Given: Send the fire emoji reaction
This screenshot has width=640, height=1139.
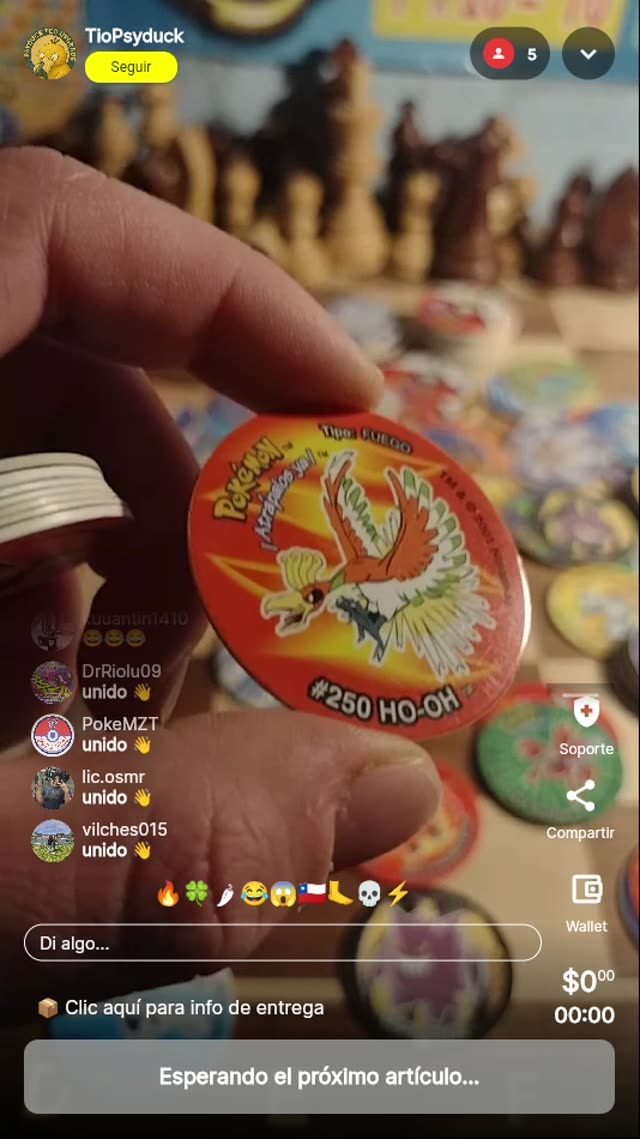Looking at the screenshot, I should 168,894.
